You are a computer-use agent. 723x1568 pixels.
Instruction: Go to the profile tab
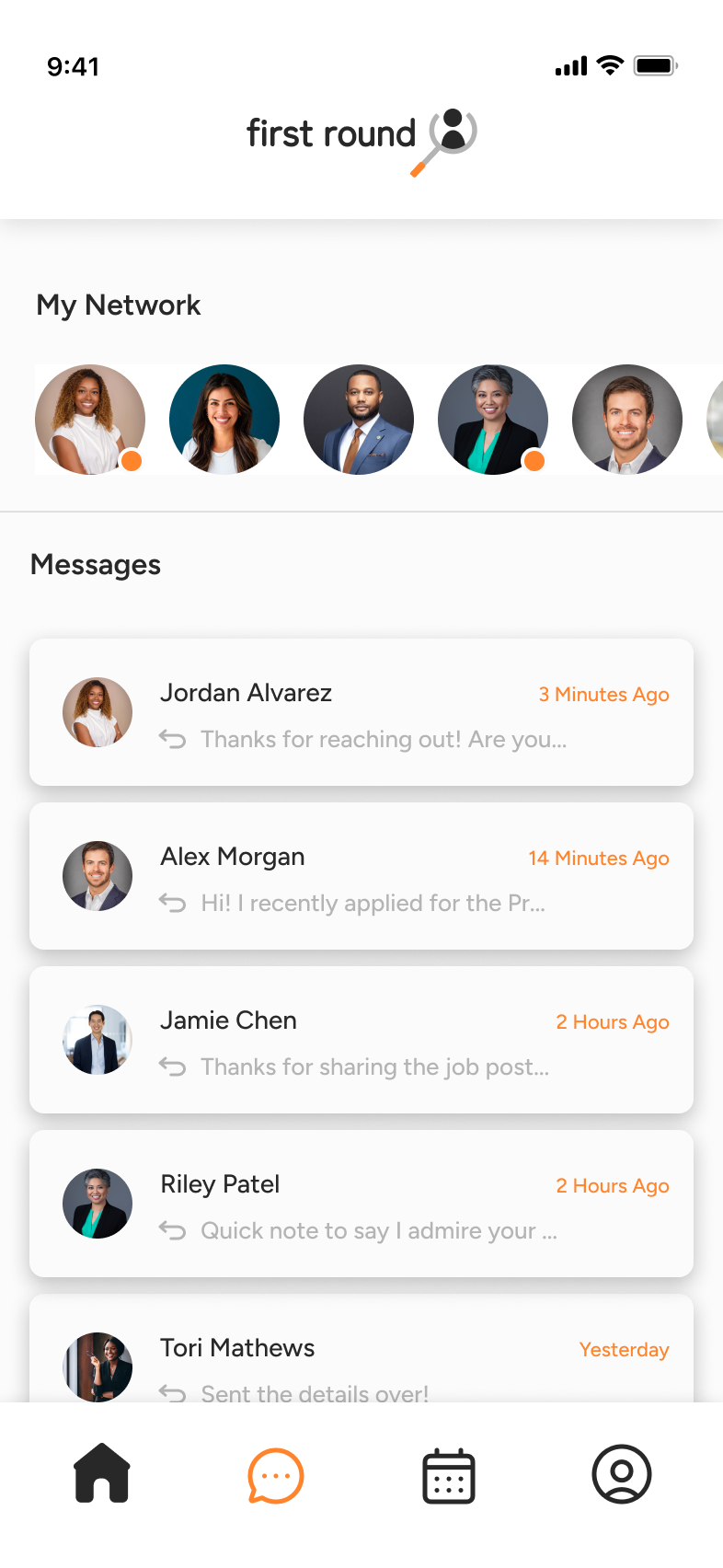(622, 1474)
